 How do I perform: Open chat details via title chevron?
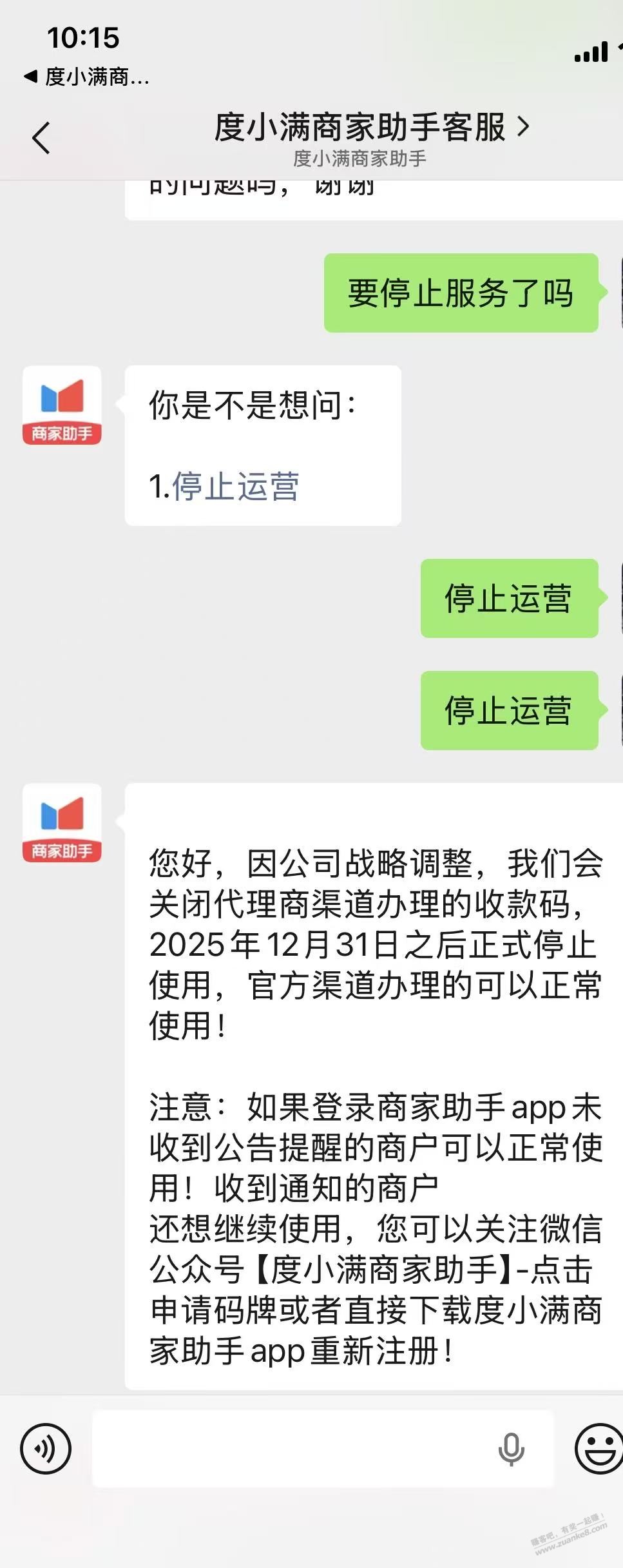pyautogui.click(x=523, y=128)
